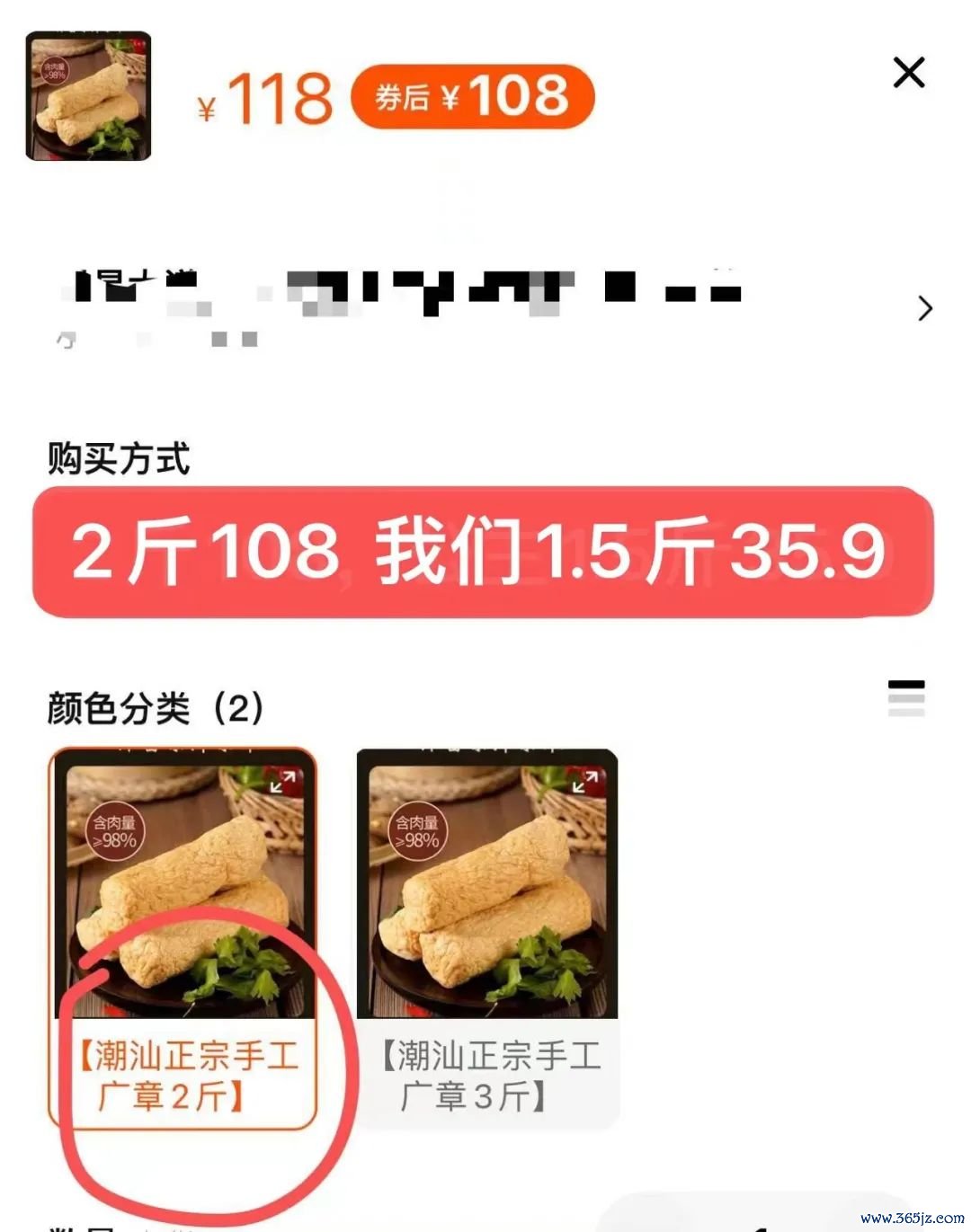This screenshot has height=1232, width=971.
Task: Close the product options sheet
Action: (x=908, y=72)
